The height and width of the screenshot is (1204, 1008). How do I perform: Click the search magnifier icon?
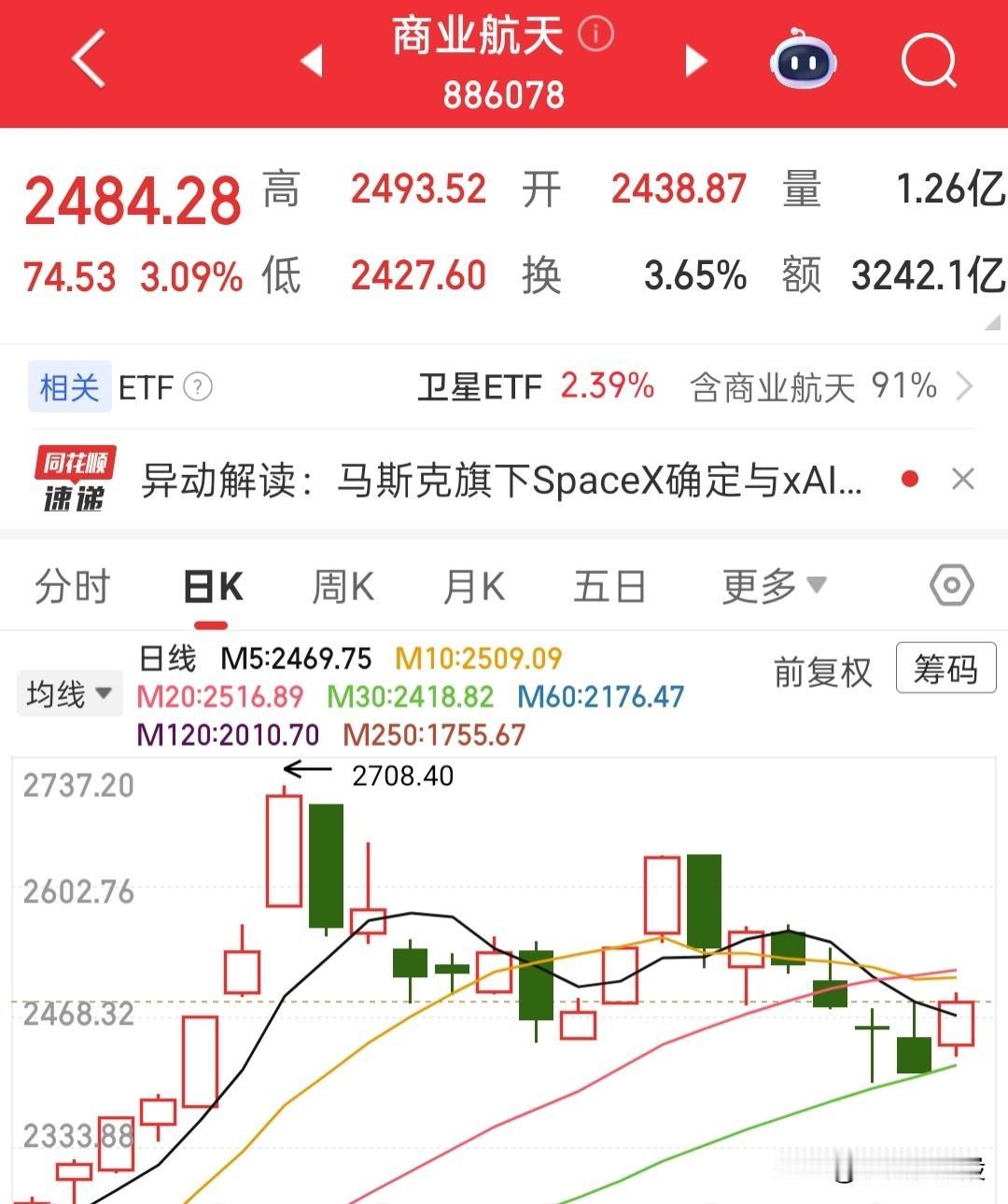point(929,61)
